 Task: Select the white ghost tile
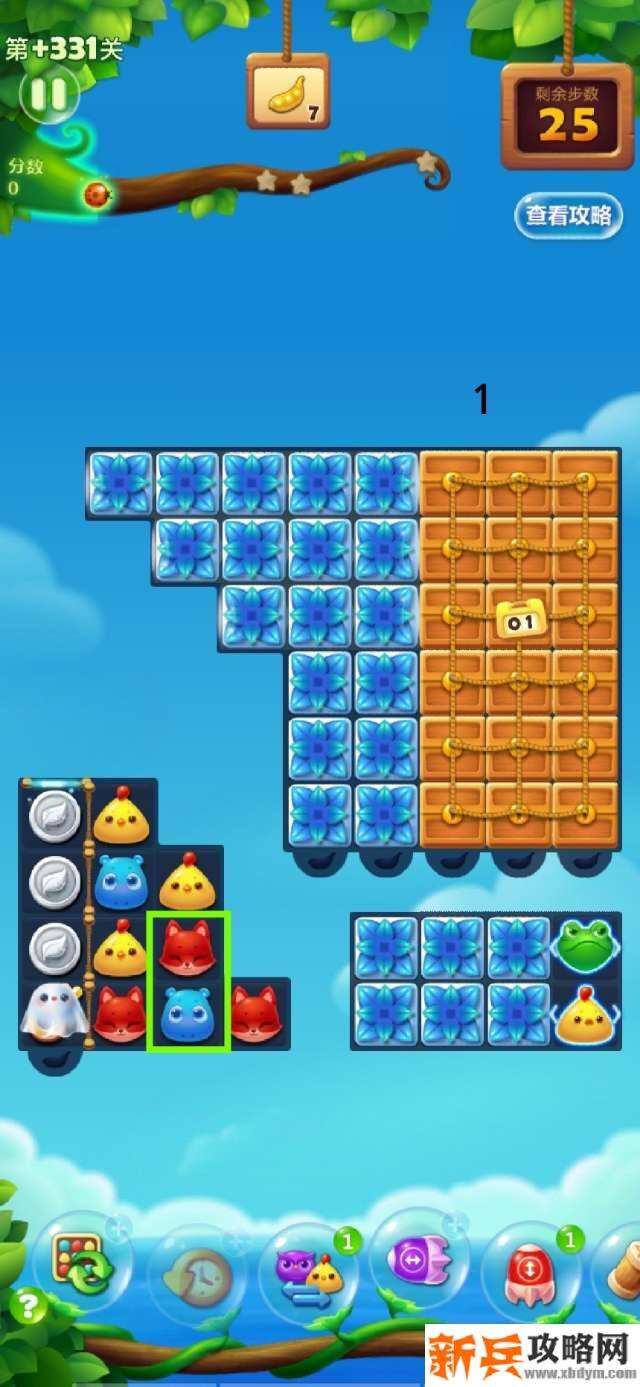[x=52, y=1014]
